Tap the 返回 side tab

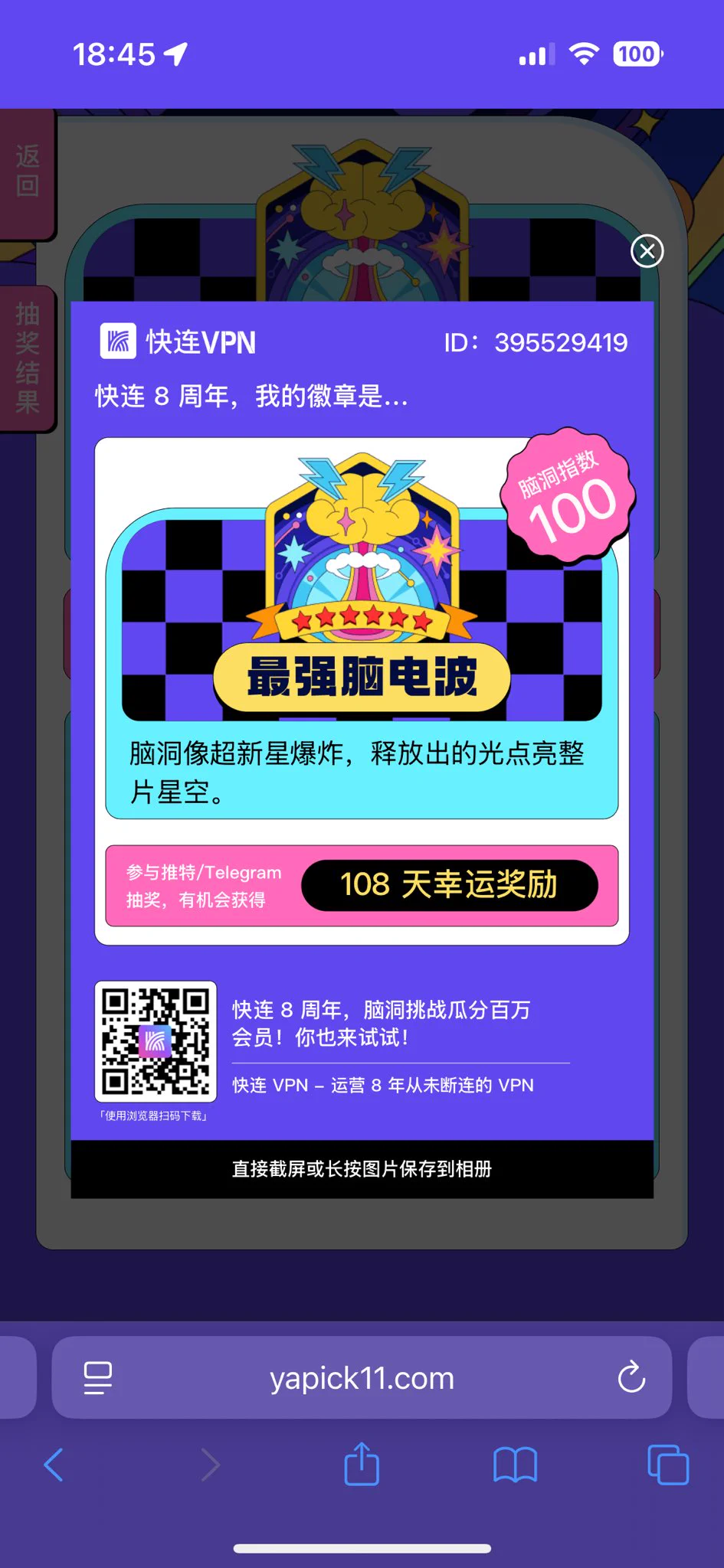pyautogui.click(x=28, y=173)
